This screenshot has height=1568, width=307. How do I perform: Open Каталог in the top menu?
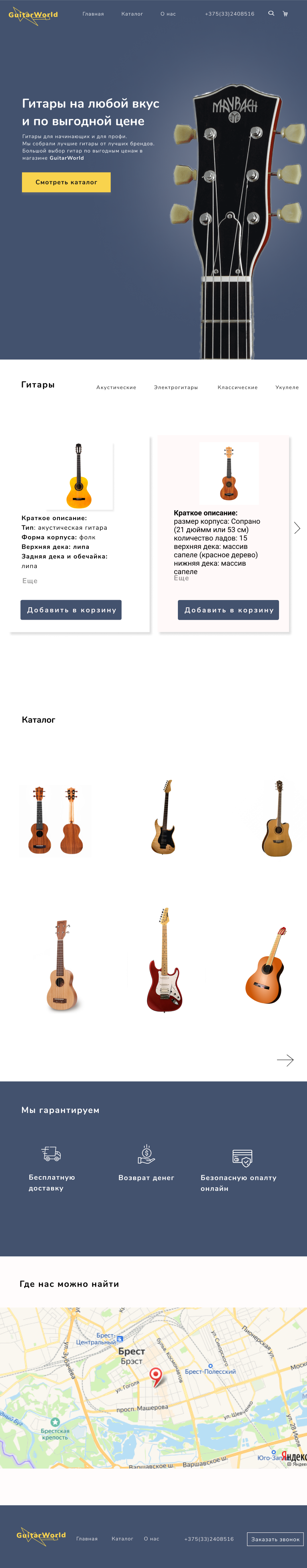click(132, 14)
